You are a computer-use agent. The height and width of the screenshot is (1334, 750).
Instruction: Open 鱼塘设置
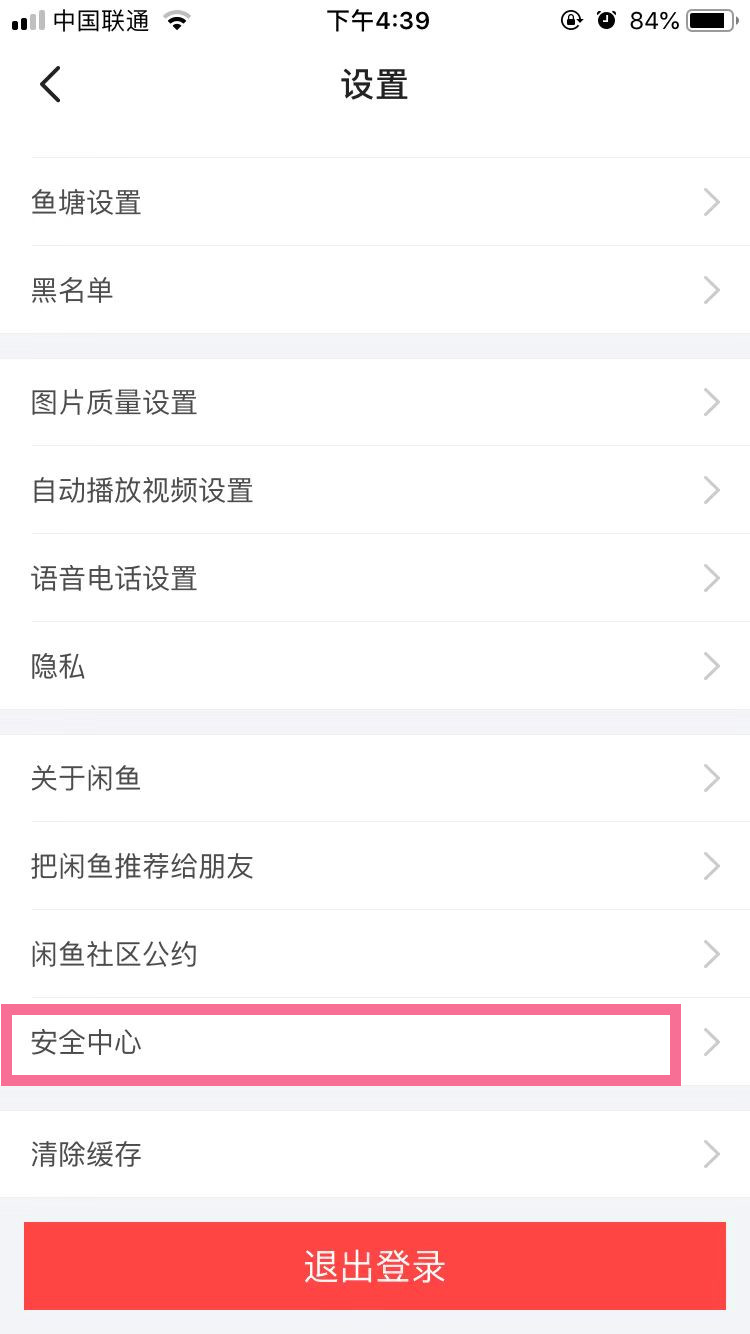(375, 203)
